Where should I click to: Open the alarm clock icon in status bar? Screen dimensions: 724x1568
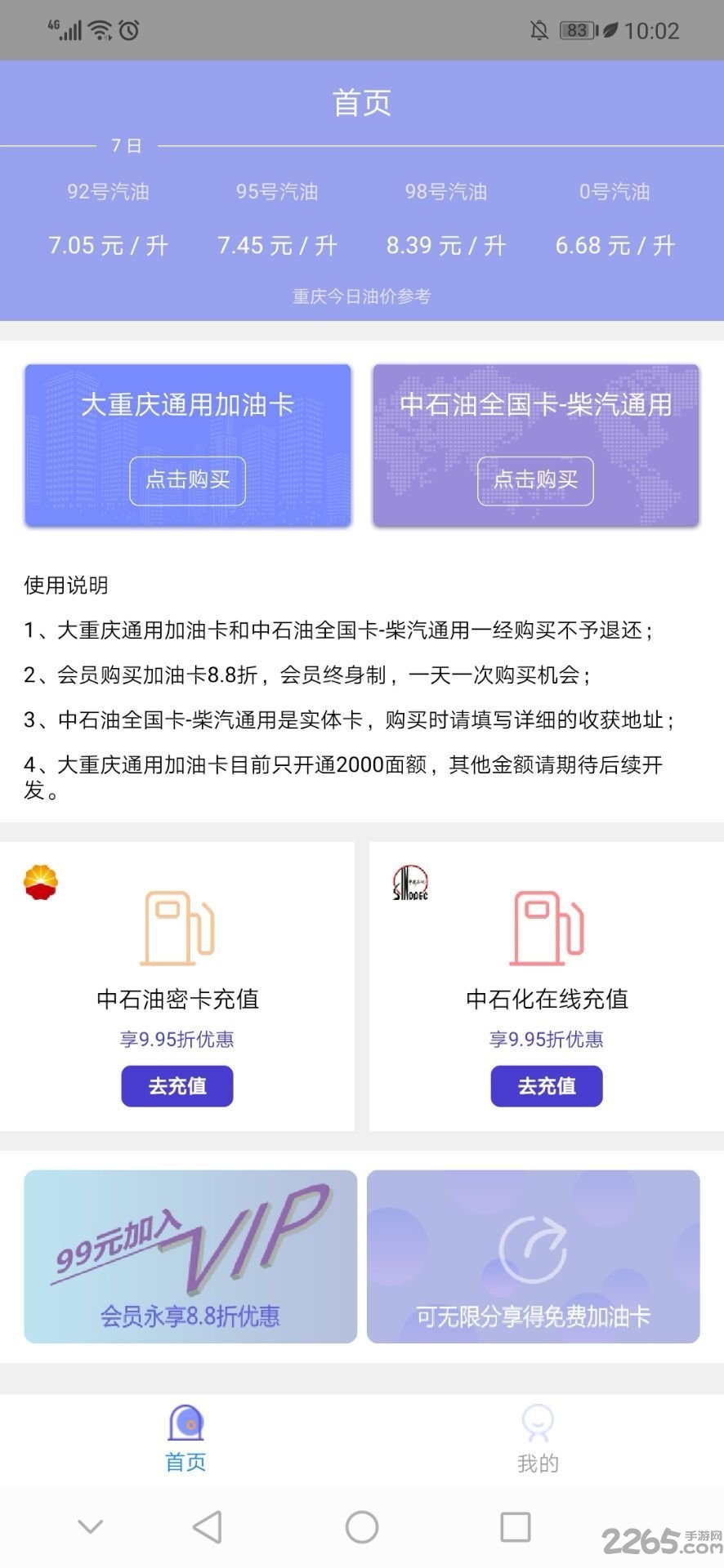(x=127, y=29)
